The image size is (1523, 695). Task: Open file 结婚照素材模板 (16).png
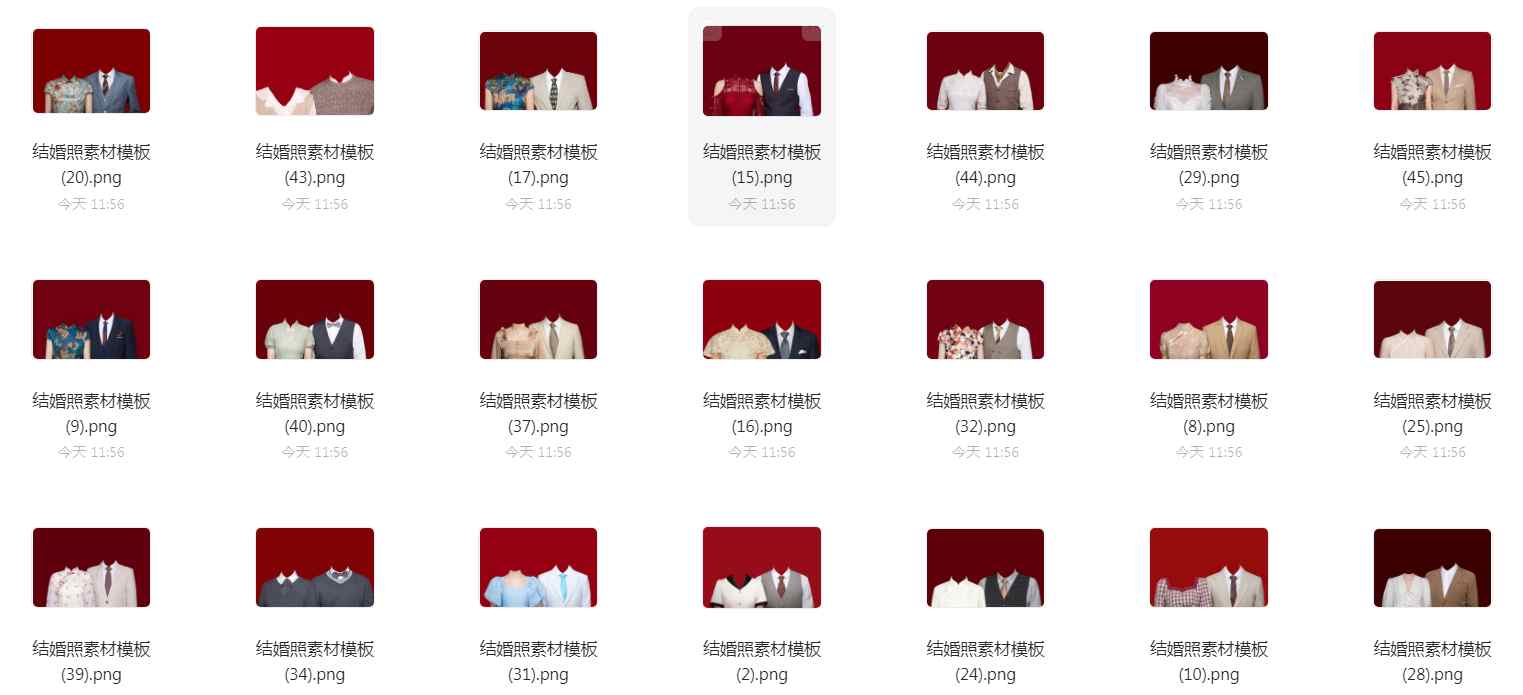point(762,320)
